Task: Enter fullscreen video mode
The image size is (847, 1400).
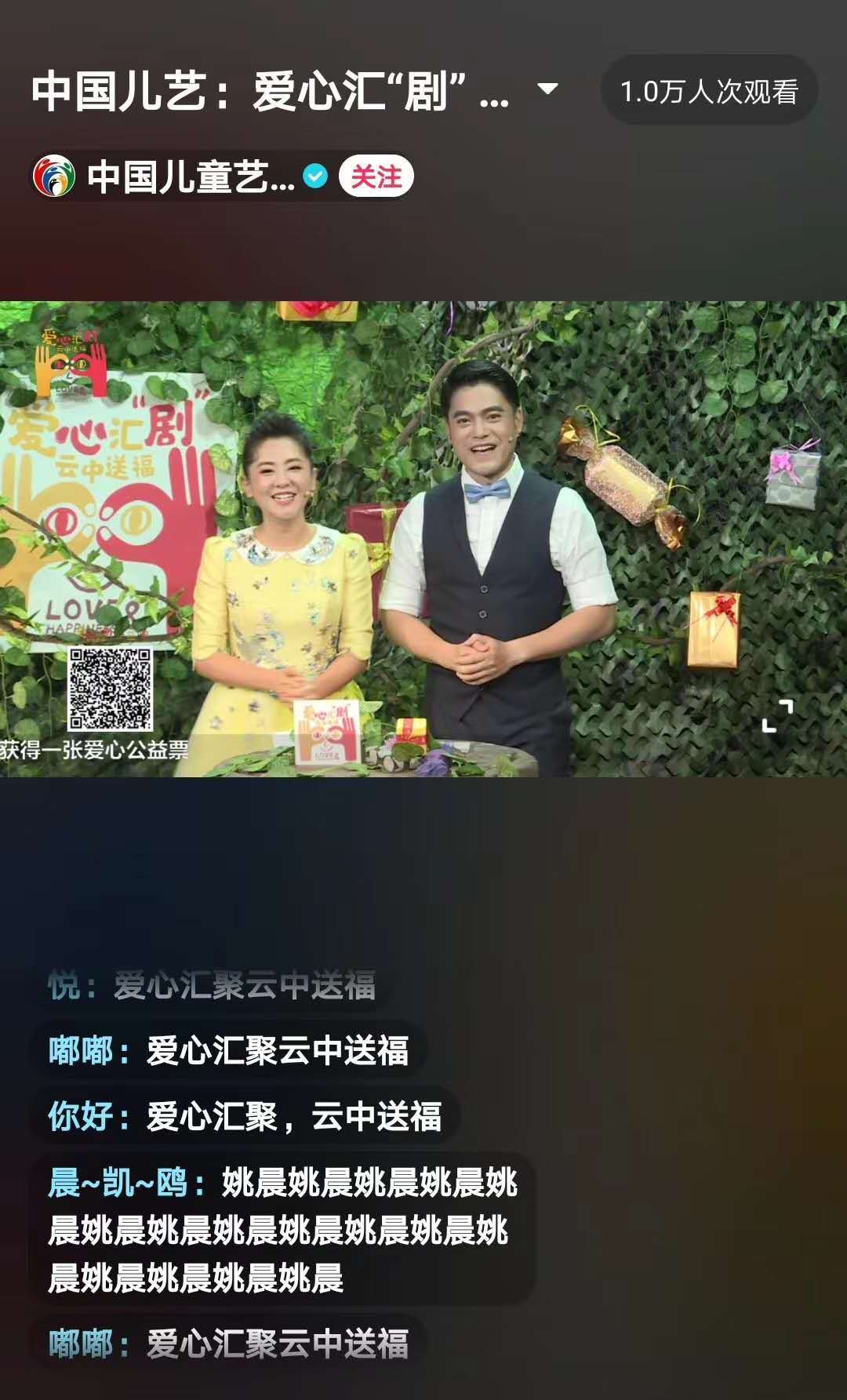Action: (x=777, y=716)
